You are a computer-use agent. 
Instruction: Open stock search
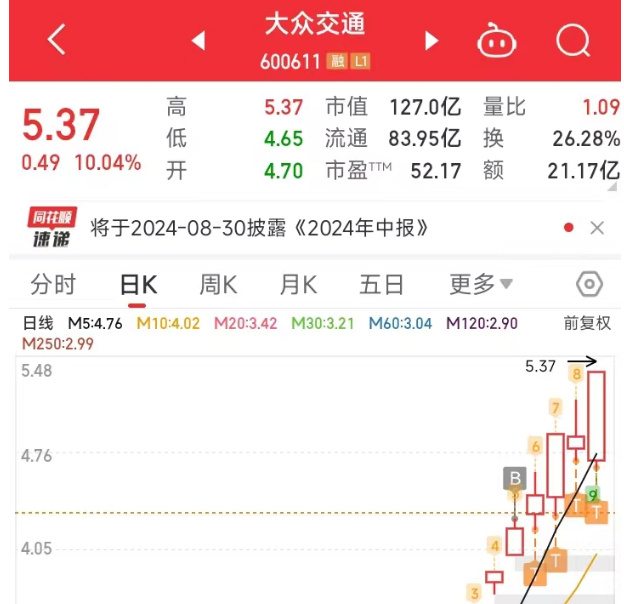[x=573, y=40]
